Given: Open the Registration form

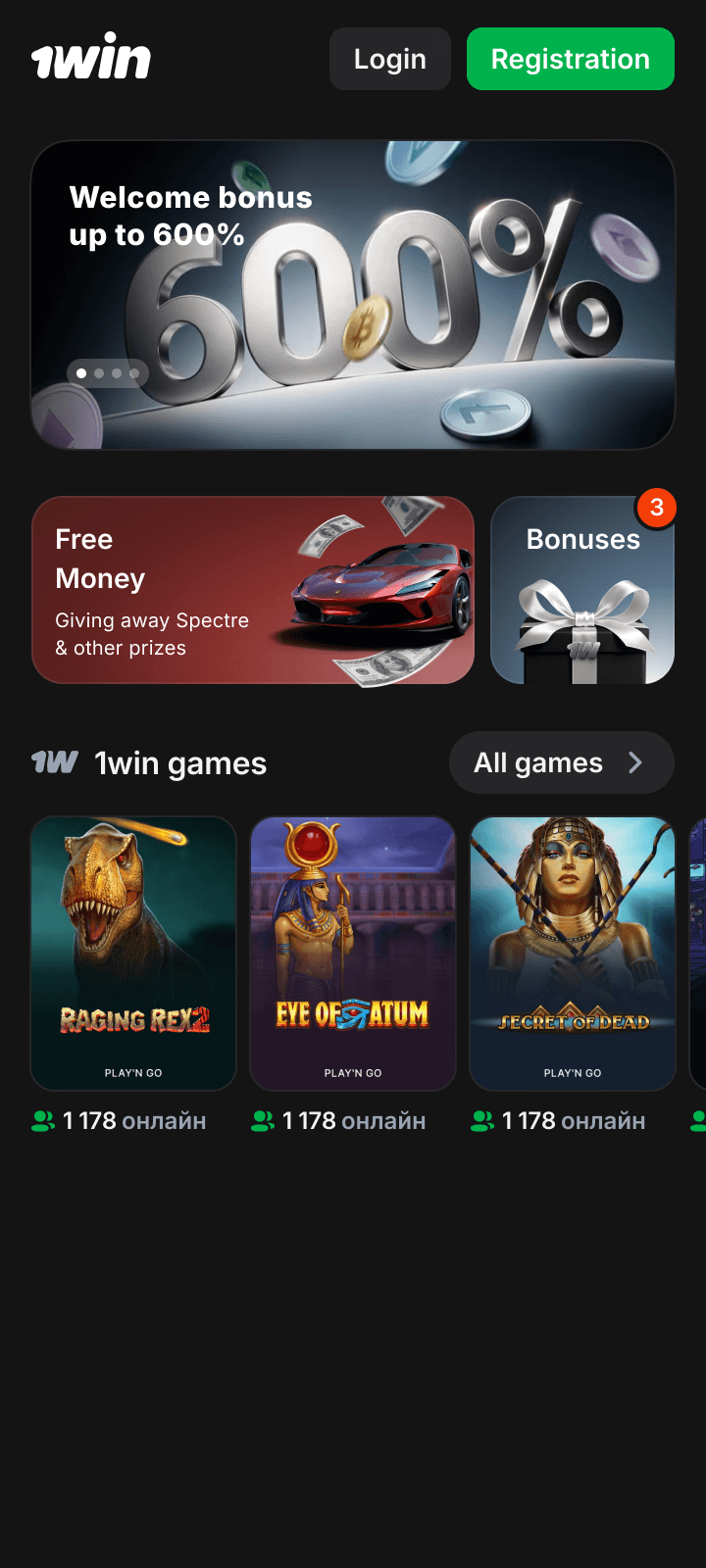Looking at the screenshot, I should pos(570,59).
